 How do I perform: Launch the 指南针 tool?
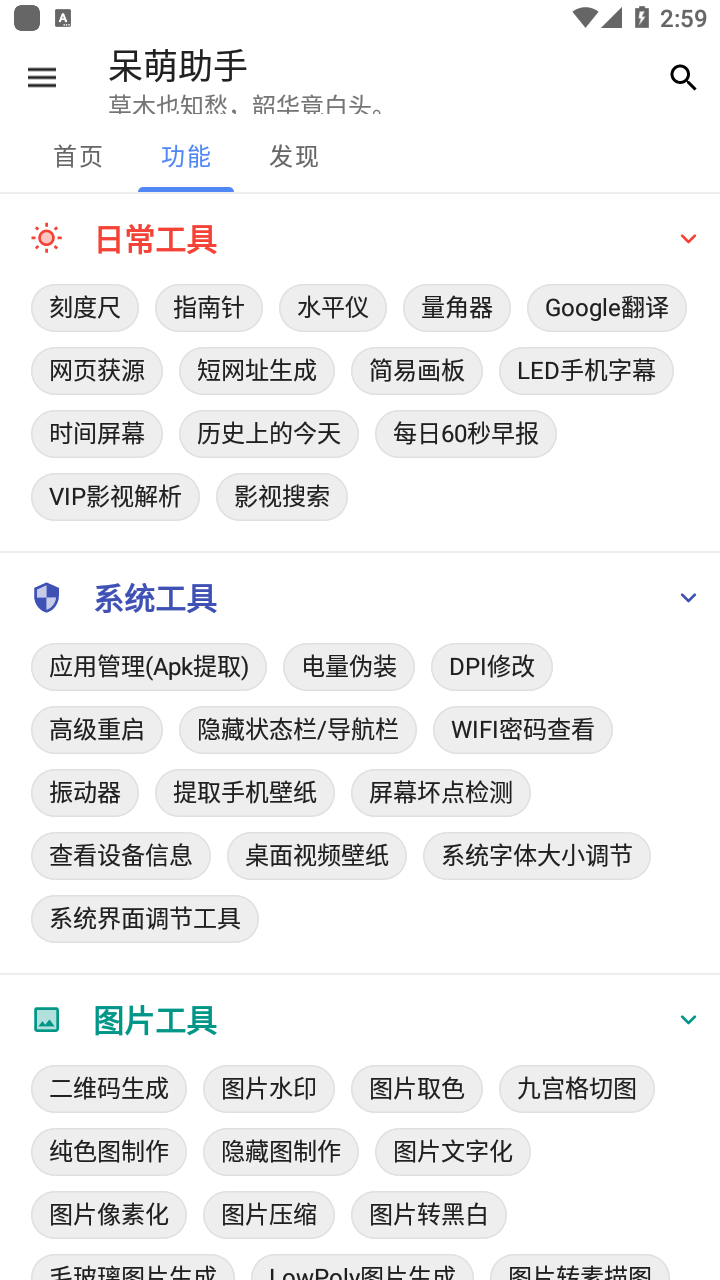pos(208,308)
